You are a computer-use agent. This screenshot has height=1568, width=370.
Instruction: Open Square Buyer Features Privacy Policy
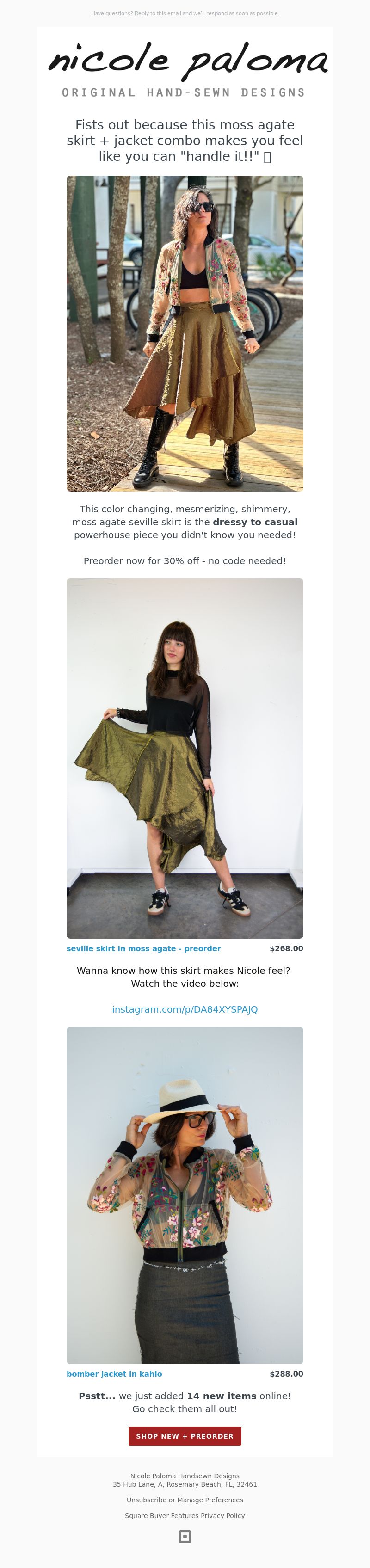185,1516
